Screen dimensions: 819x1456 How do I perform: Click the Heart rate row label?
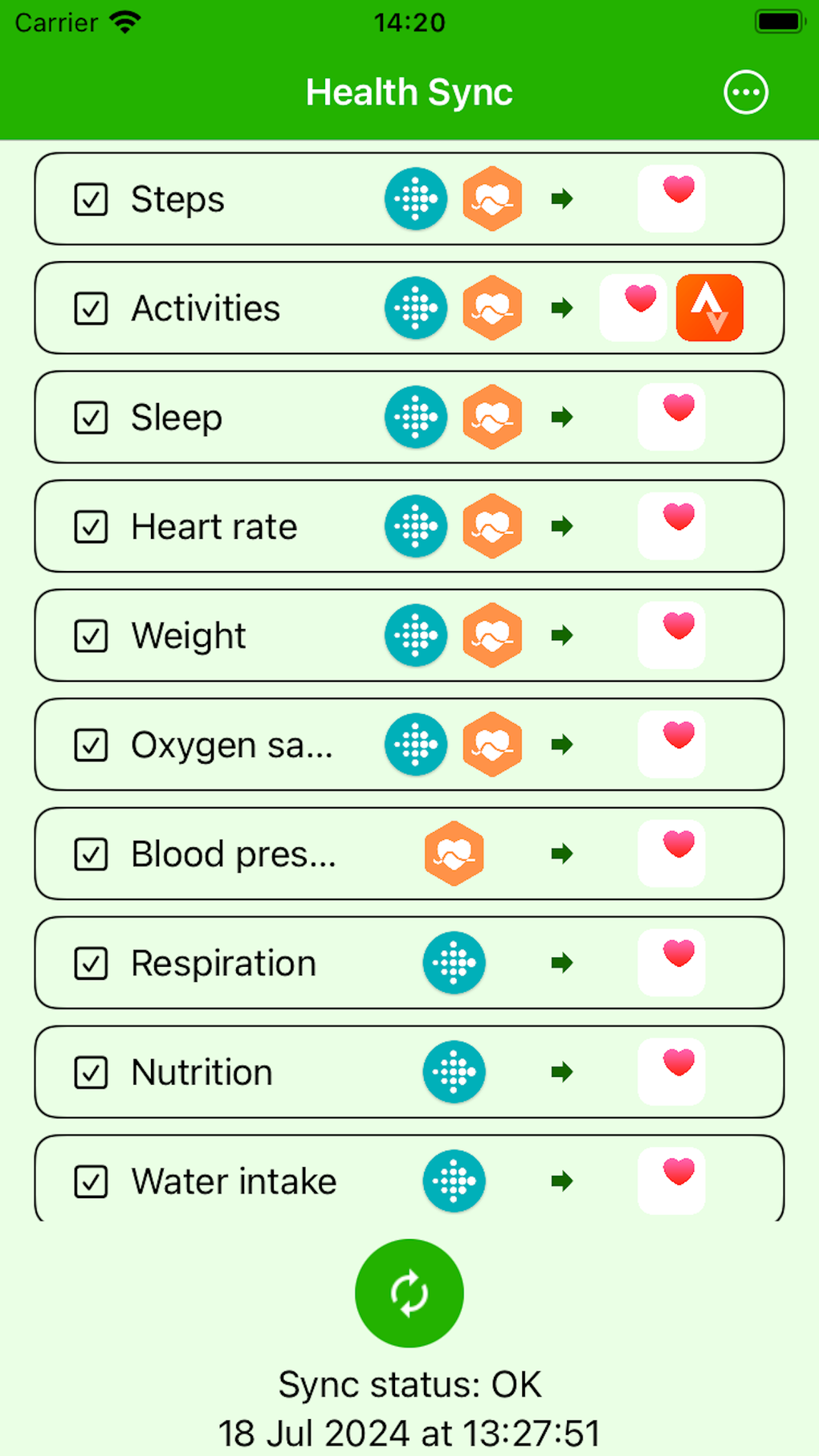point(214,526)
